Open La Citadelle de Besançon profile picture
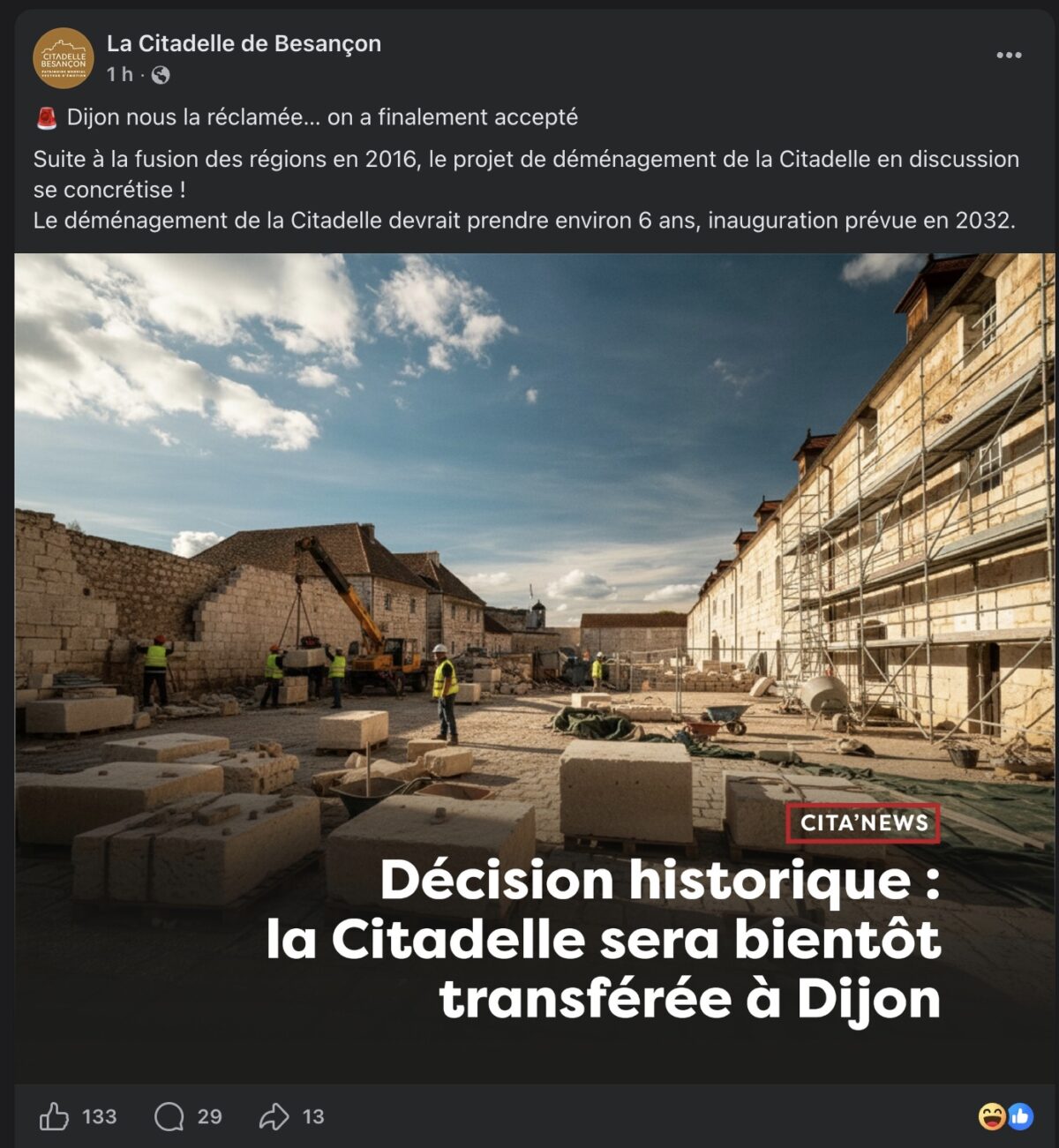1059x1148 pixels. (x=64, y=58)
